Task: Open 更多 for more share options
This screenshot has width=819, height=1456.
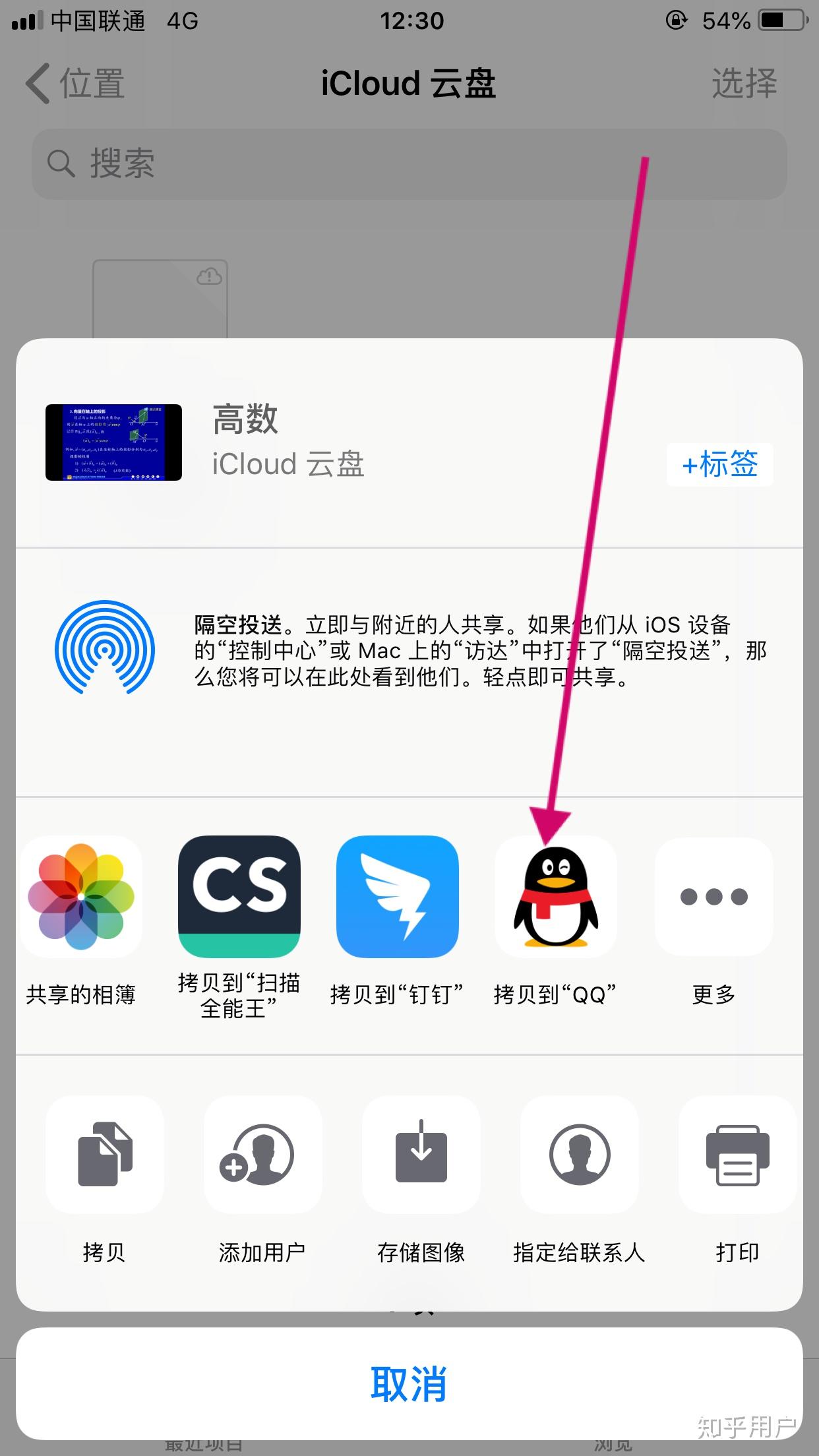Action: [x=713, y=895]
